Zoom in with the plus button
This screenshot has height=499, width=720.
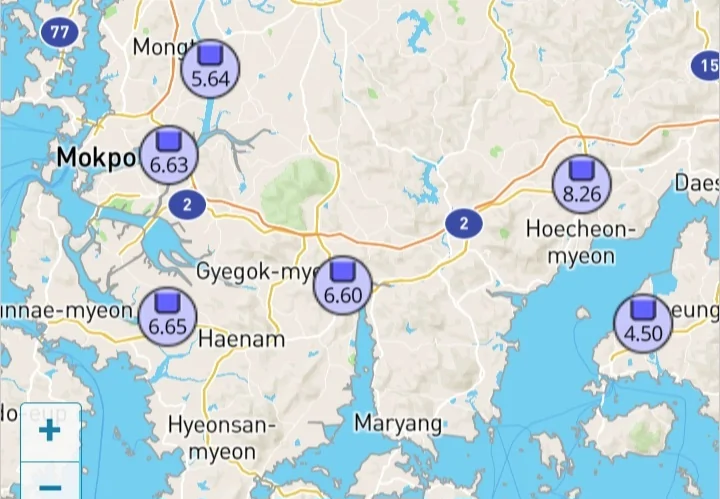[x=49, y=431]
